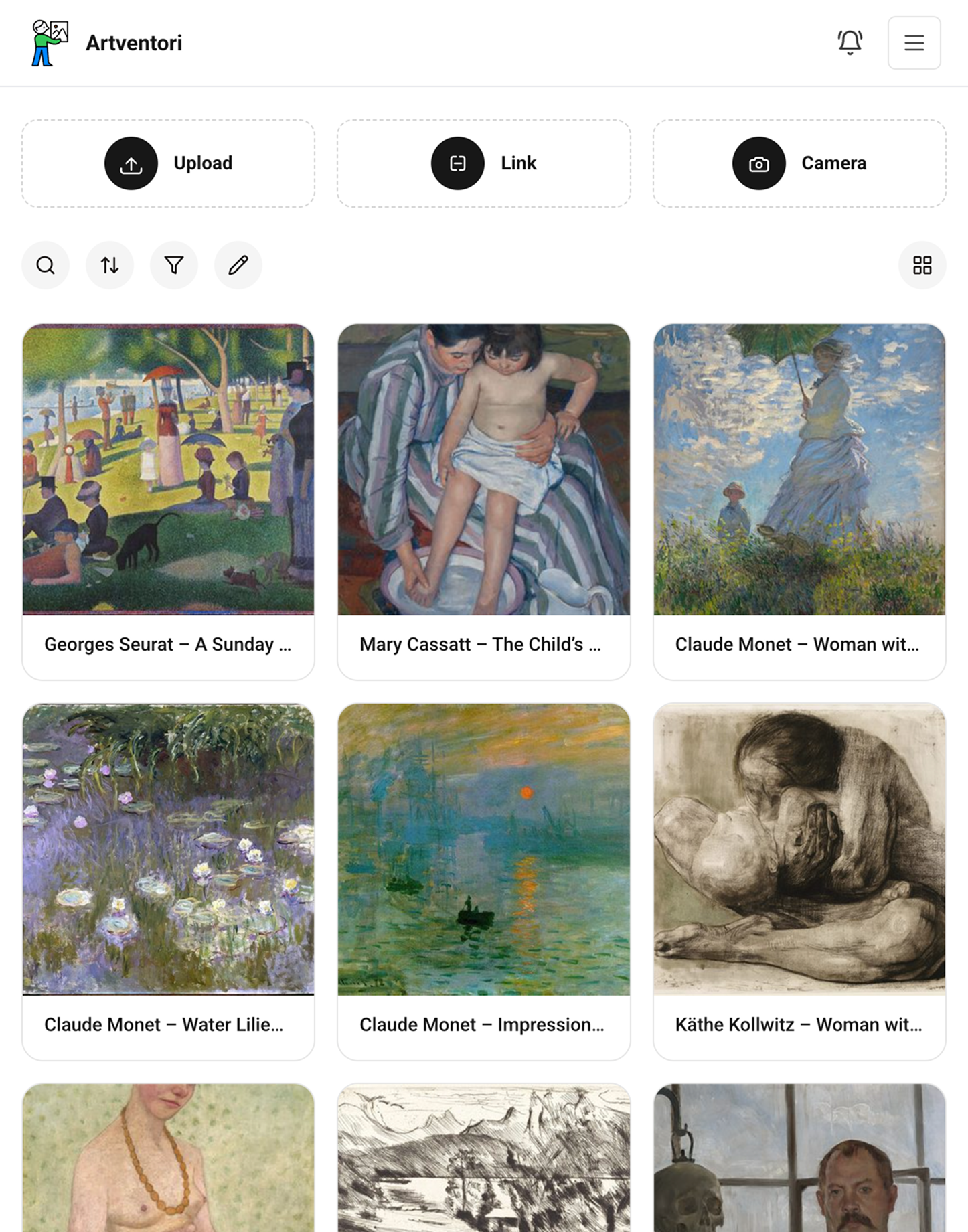Open the Upload option
The image size is (968, 1232).
click(x=168, y=163)
